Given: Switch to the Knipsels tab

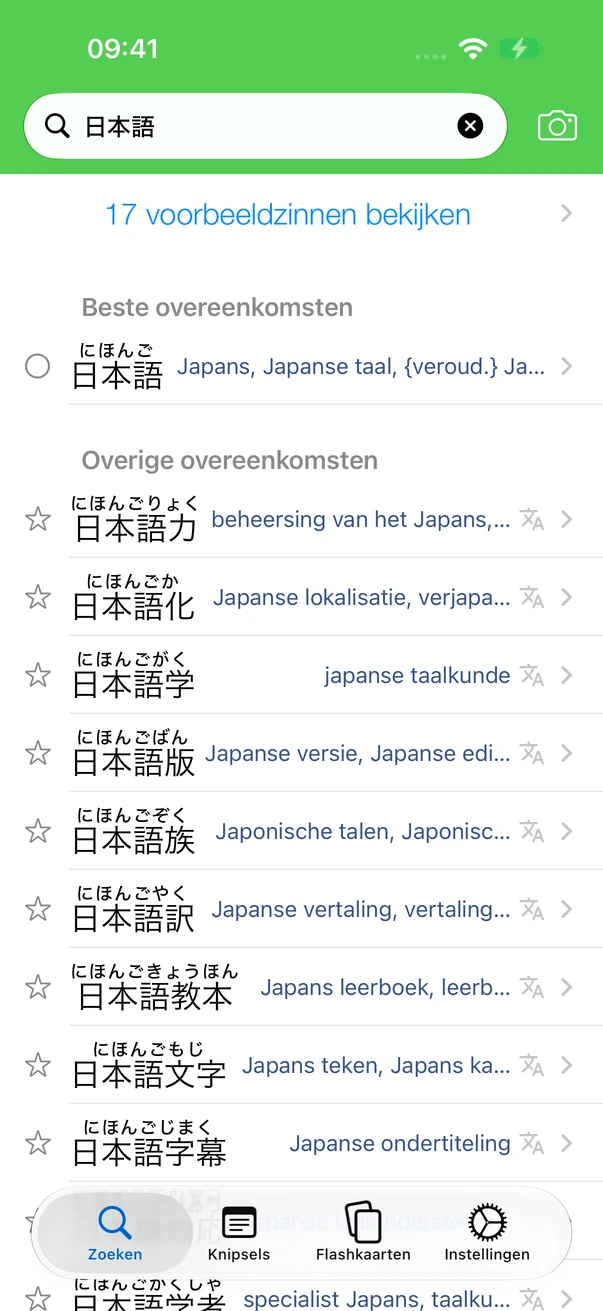Looking at the screenshot, I should 239,1232.
